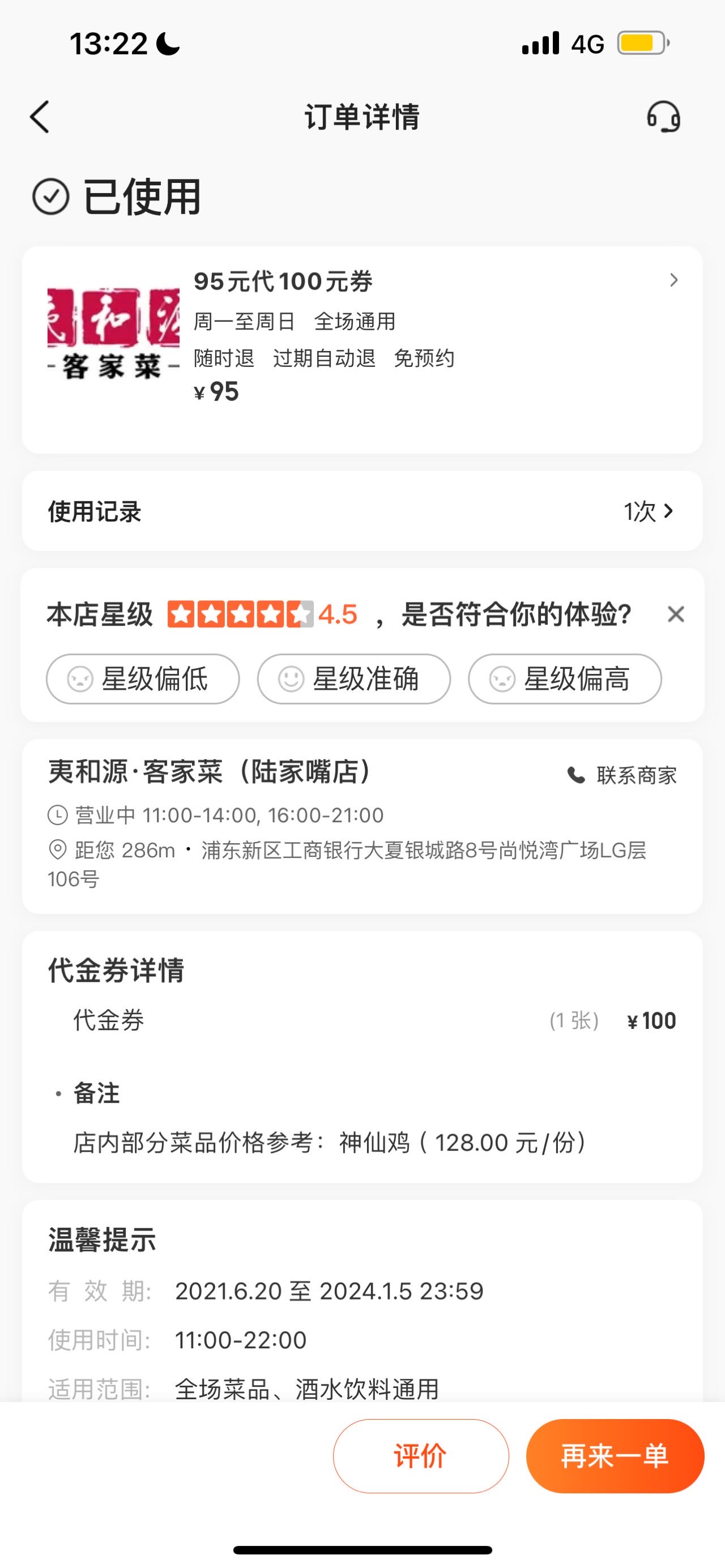
Task: View 使用记录 usage records
Action: [x=362, y=511]
